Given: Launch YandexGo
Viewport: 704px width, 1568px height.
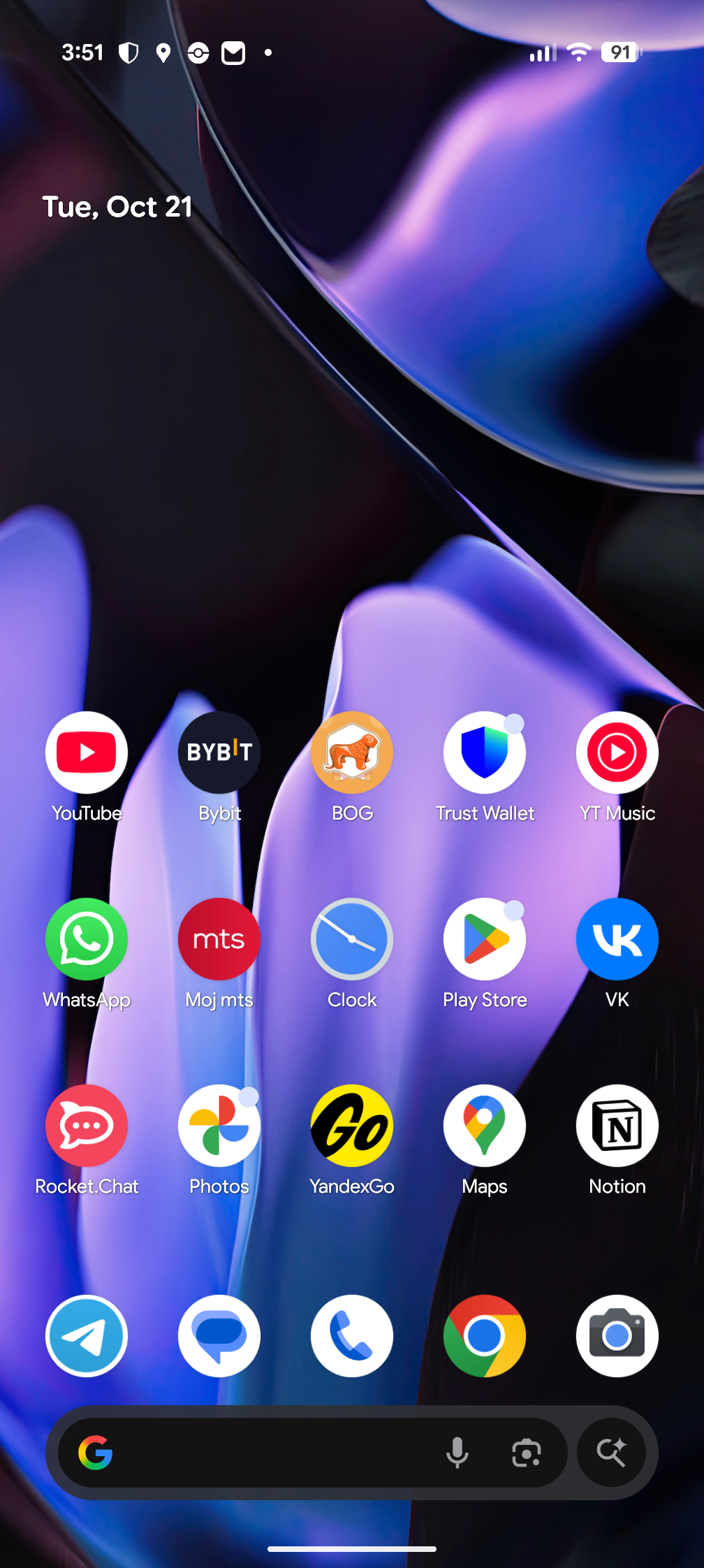Looking at the screenshot, I should (352, 1126).
